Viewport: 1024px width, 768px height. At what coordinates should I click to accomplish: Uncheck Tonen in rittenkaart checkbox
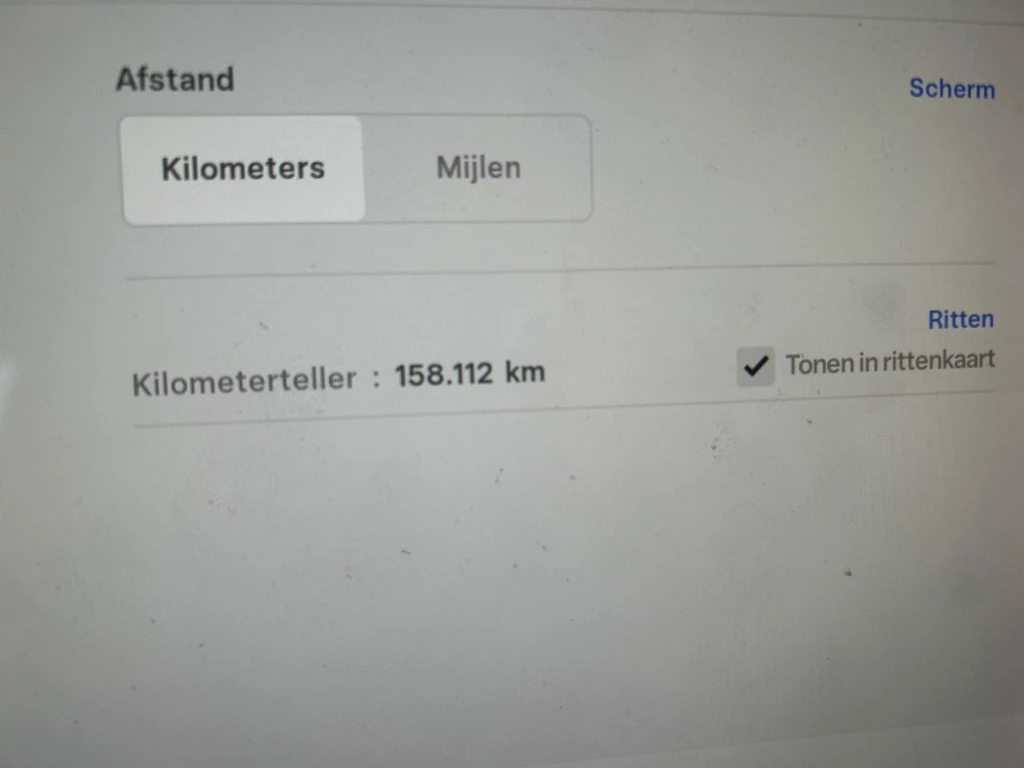point(756,366)
